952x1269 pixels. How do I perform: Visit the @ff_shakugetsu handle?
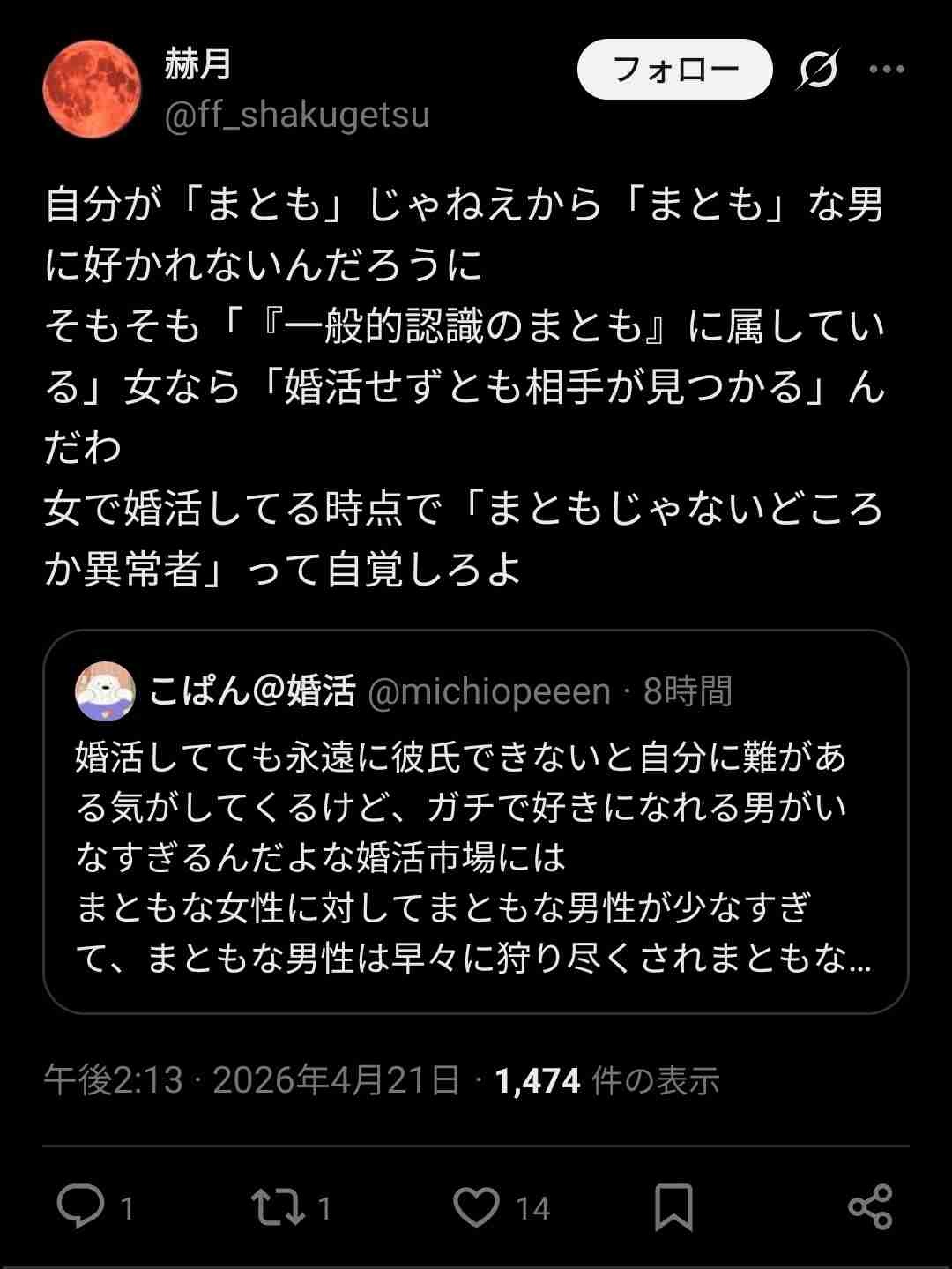(x=297, y=116)
